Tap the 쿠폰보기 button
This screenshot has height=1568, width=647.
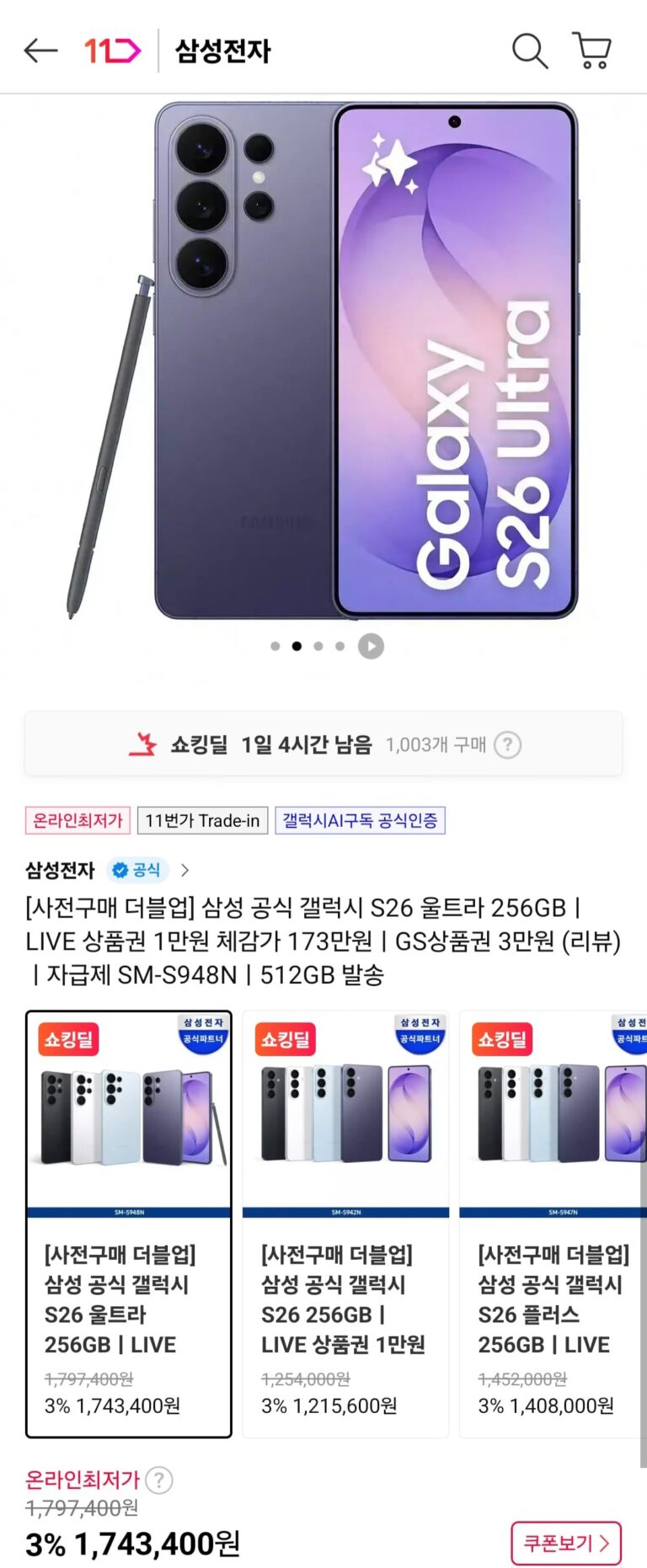coord(565,1543)
